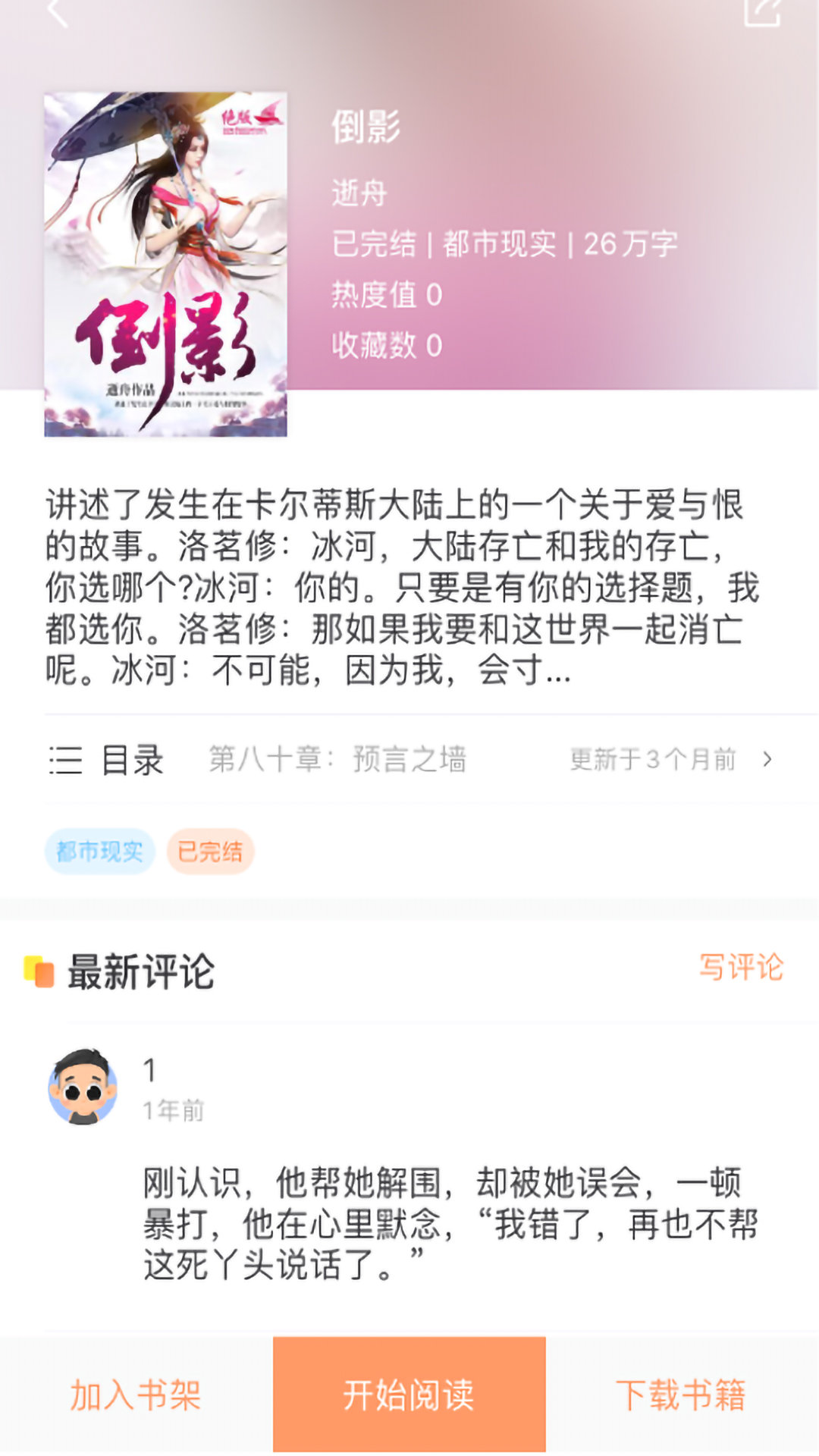Open the 目录 chapter list row
This screenshot has height=1456, width=819.
(409, 759)
